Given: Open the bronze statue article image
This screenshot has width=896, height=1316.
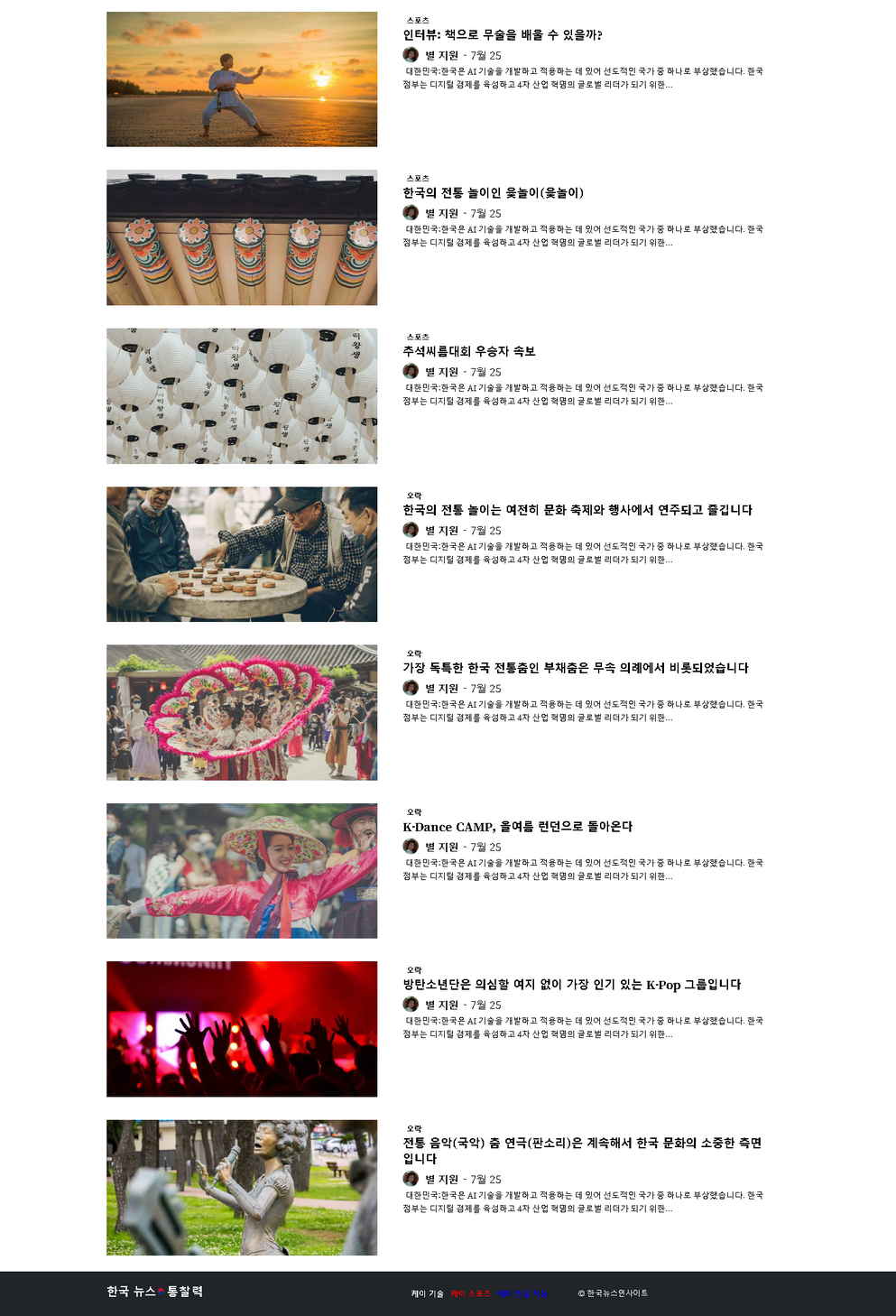Looking at the screenshot, I should click(242, 1188).
